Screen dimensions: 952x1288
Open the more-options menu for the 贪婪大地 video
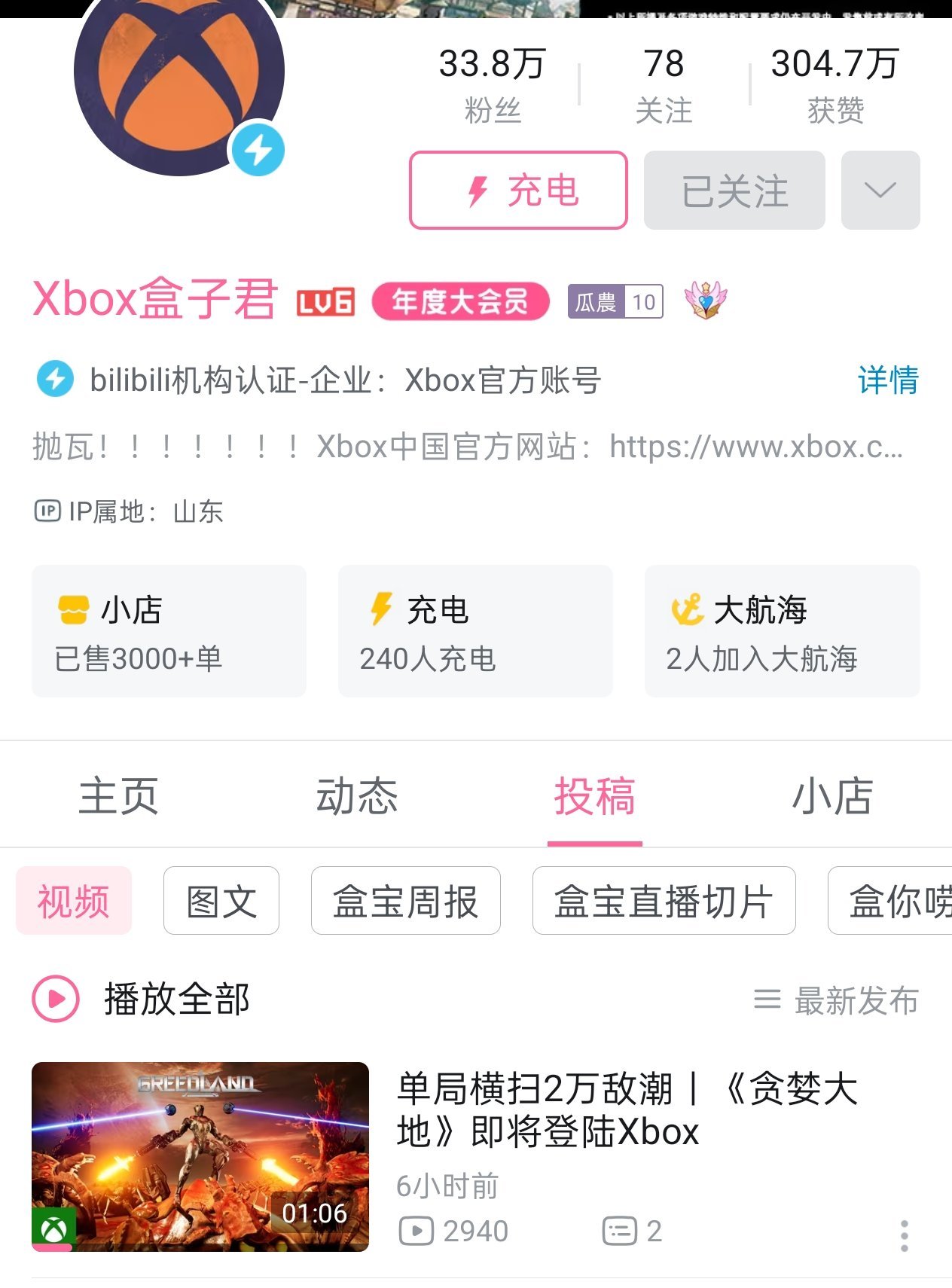coord(904,1235)
